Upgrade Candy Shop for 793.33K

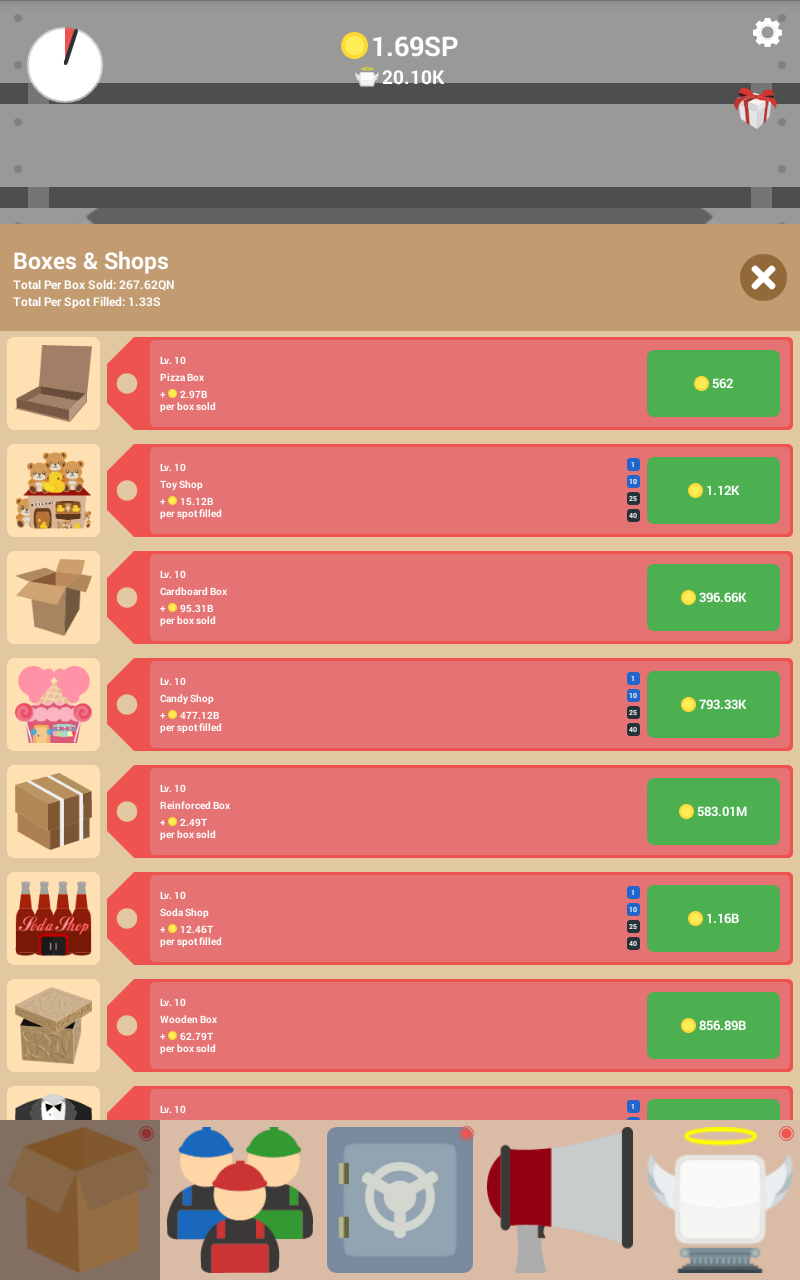click(713, 704)
